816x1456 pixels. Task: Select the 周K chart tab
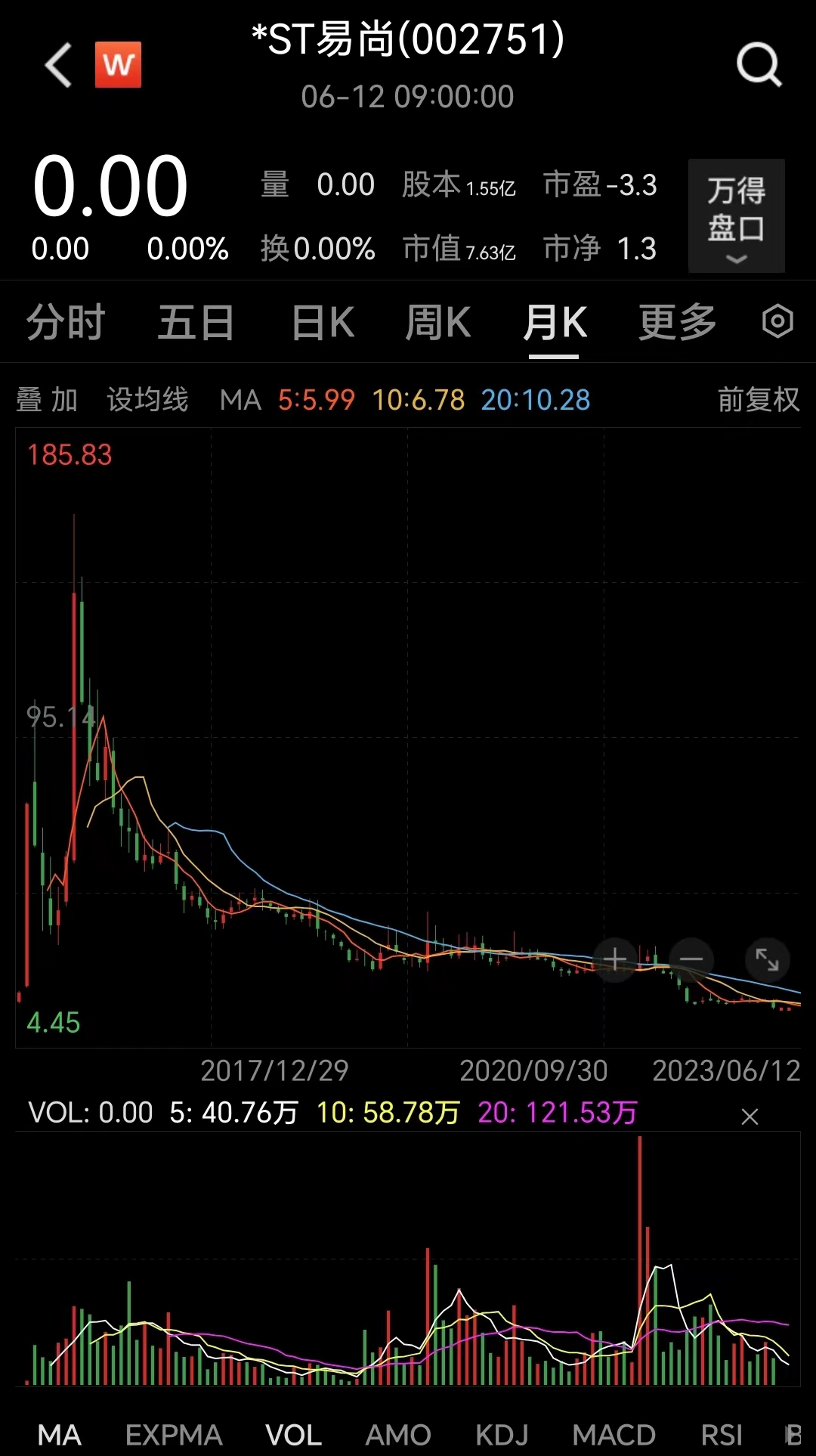click(x=437, y=323)
